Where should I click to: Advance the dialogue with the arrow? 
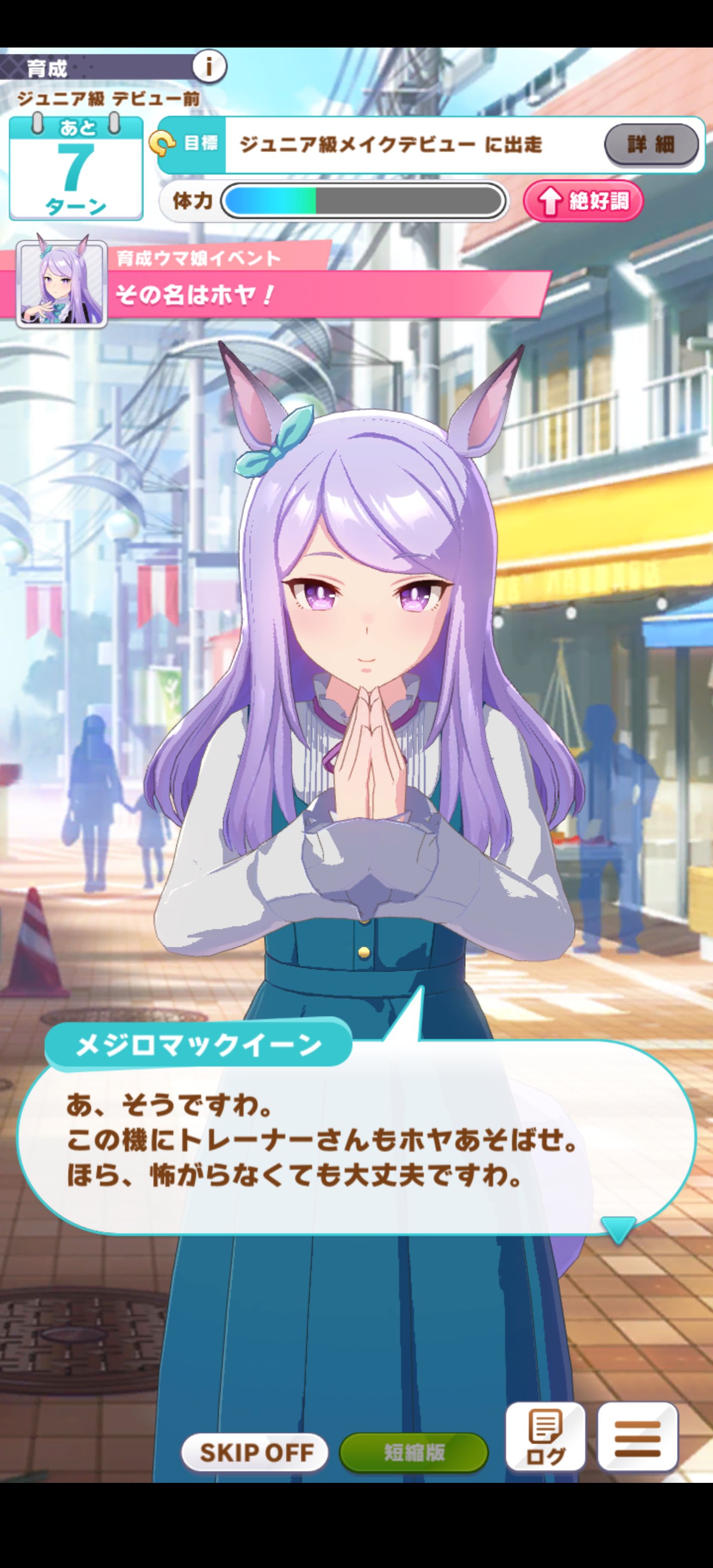pyautogui.click(x=618, y=1230)
